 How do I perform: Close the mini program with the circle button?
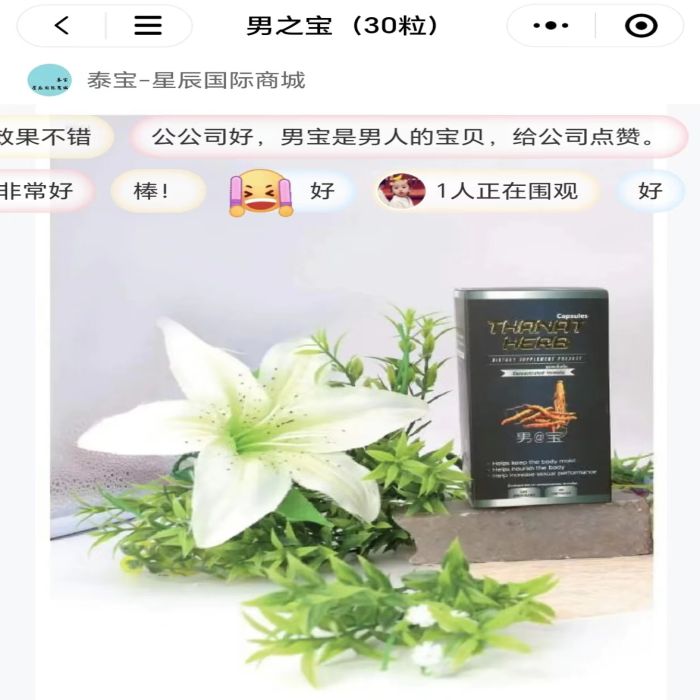coord(640,26)
